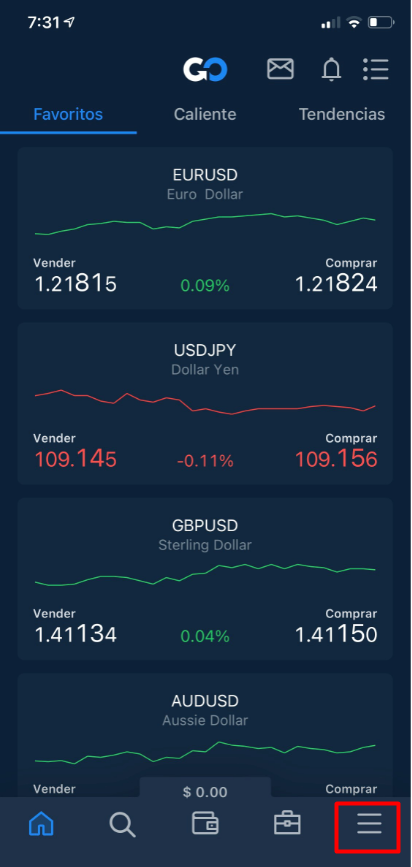The width and height of the screenshot is (412, 867).
Task: Open the list view icon
Action: [x=376, y=70]
